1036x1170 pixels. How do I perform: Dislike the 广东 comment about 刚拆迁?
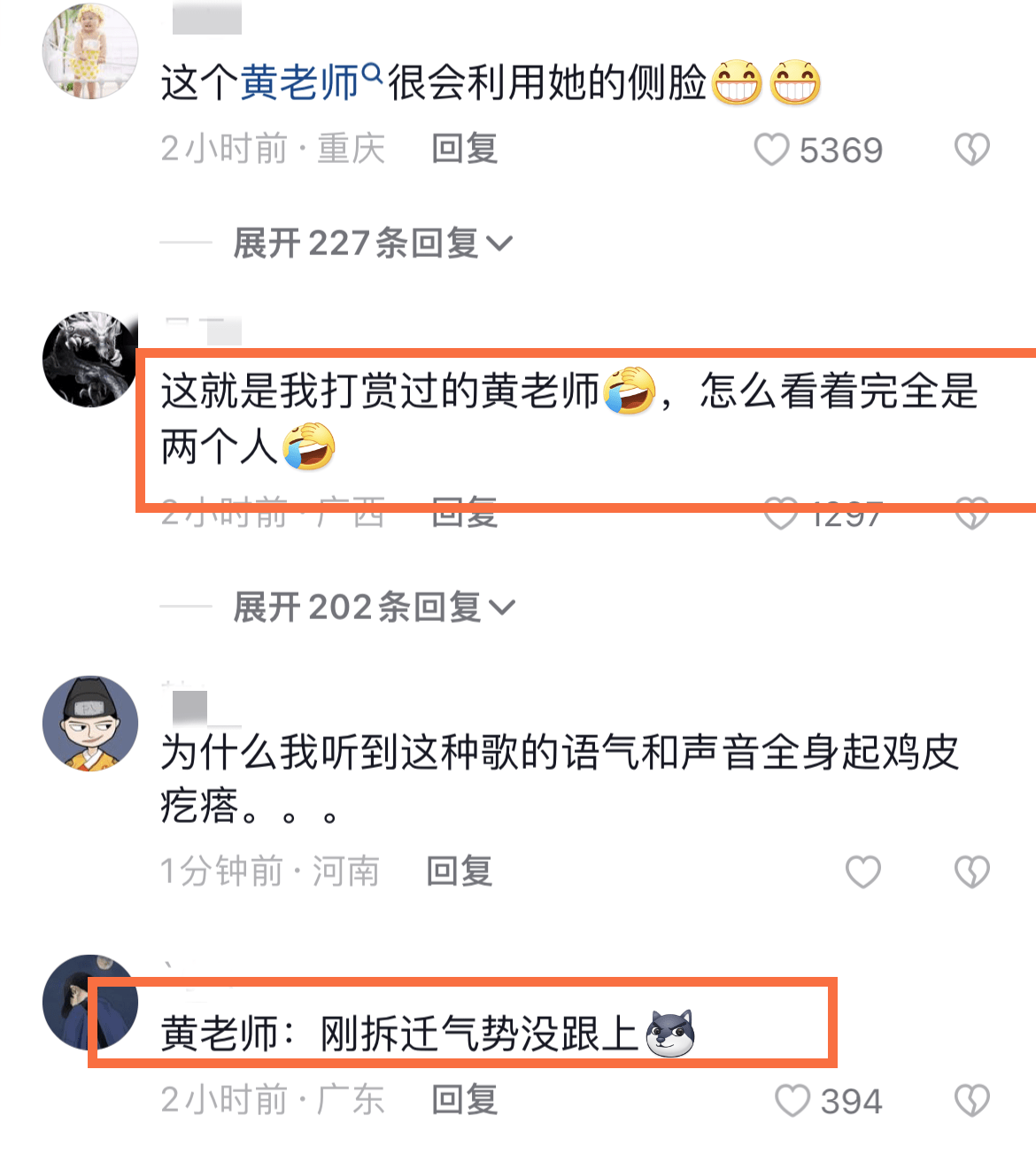(971, 1101)
